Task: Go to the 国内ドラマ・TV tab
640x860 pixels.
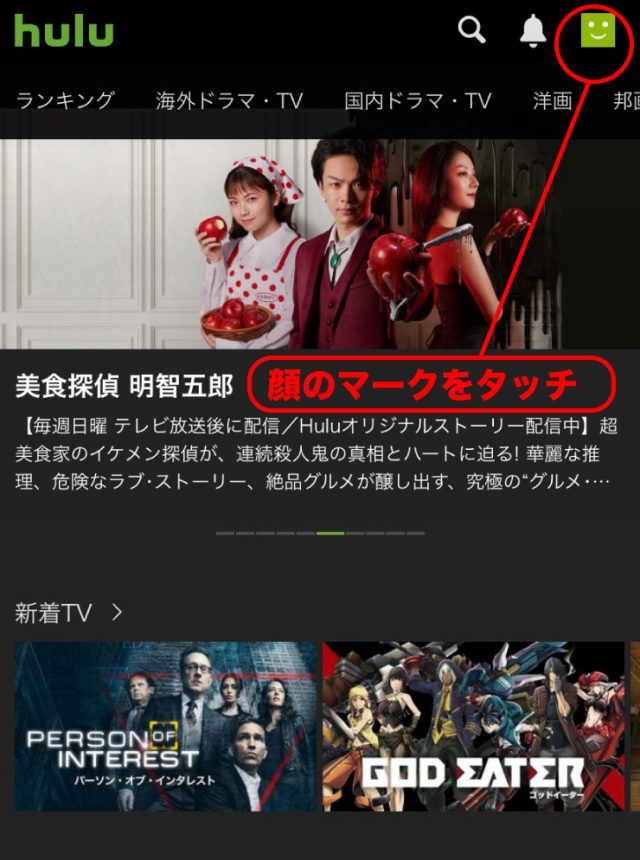Action: 418,101
